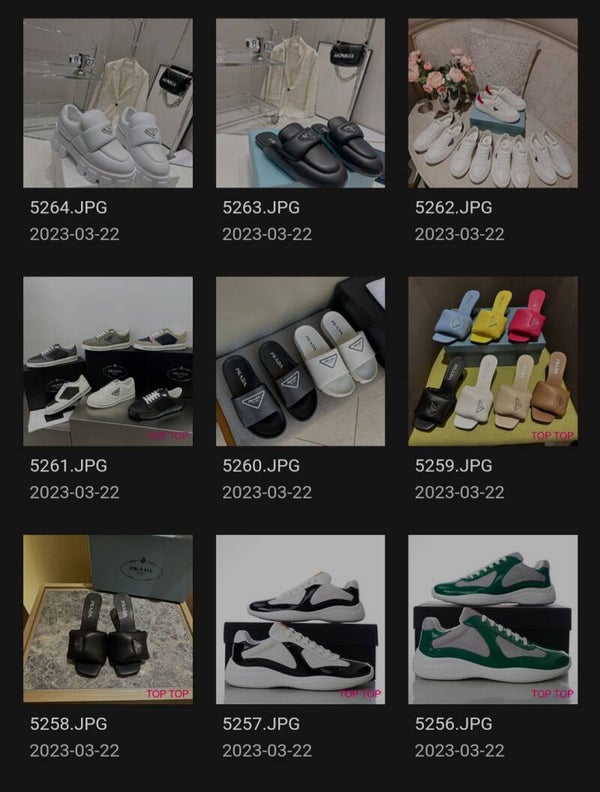Open image 5264.JPG
The image size is (600, 792).
pos(108,103)
